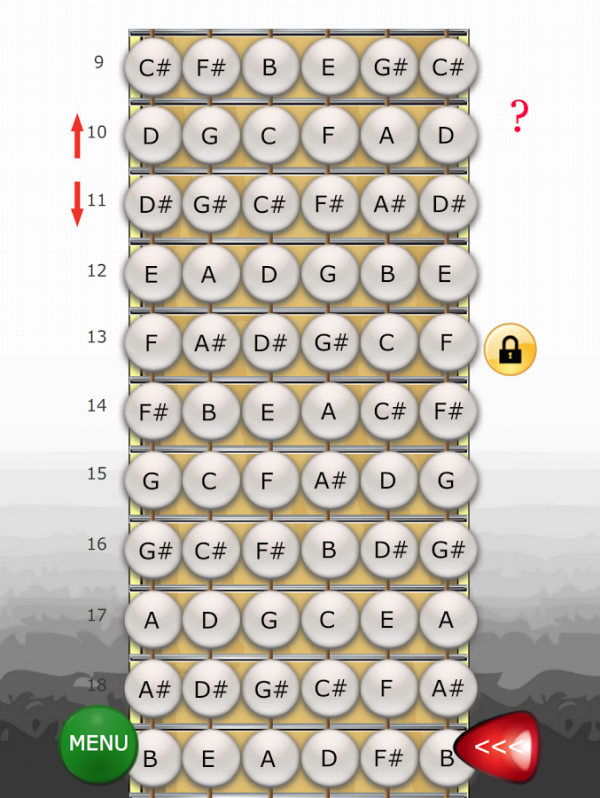Play the E note on fret 9
The width and height of the screenshot is (600, 798).
tap(328, 67)
